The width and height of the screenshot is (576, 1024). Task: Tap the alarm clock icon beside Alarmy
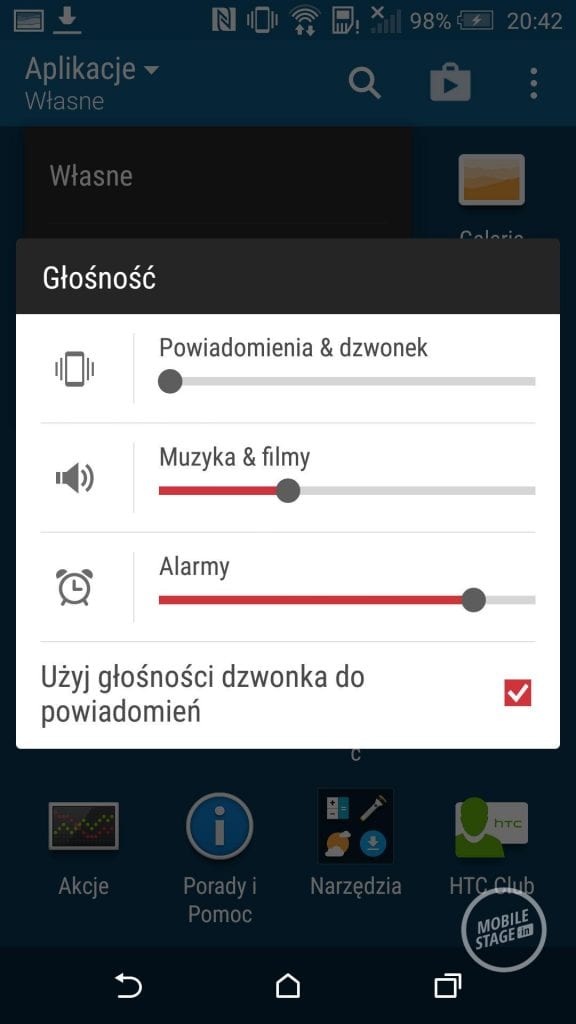(74, 586)
